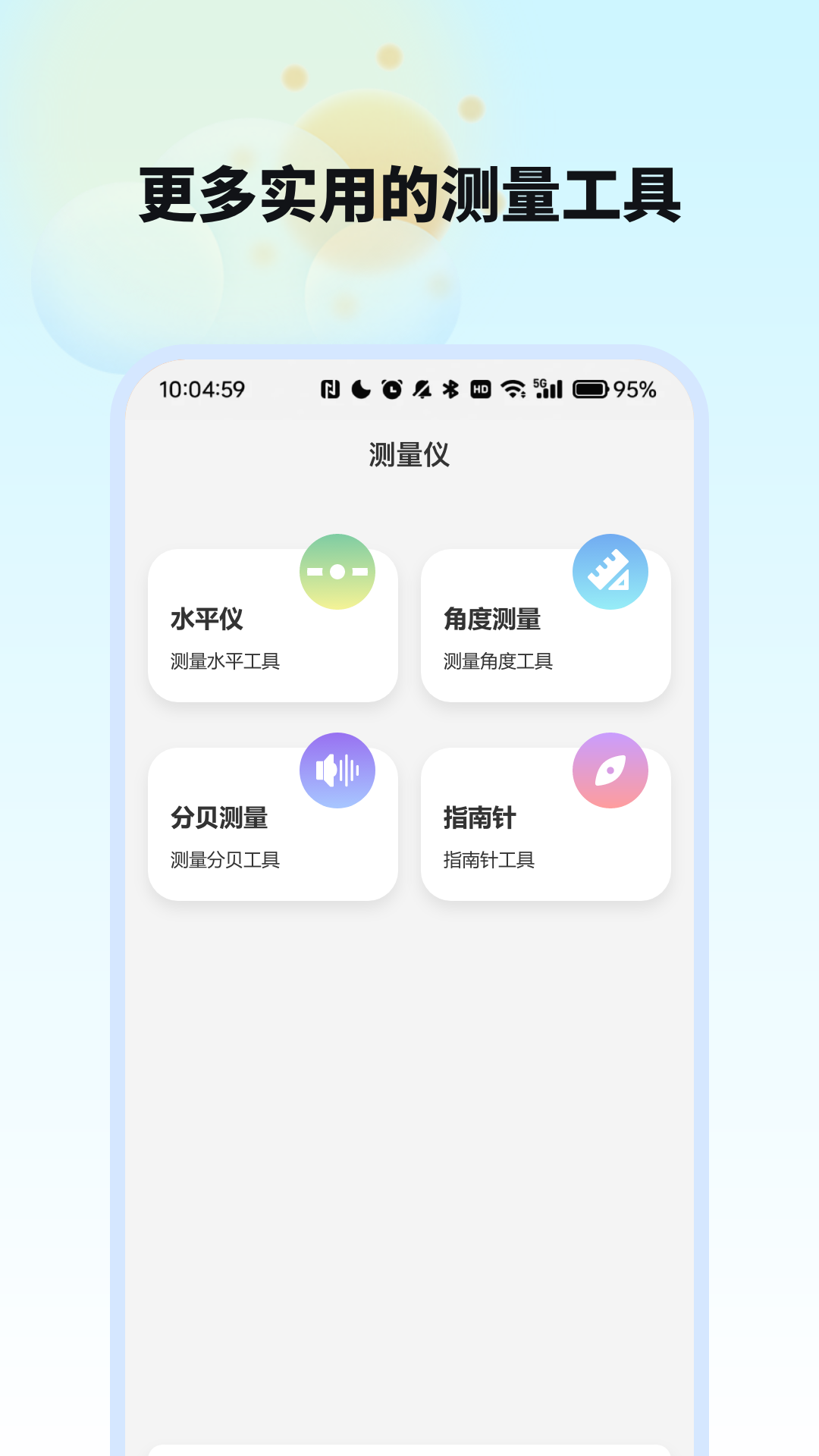819x1456 pixels.
Task: Open the 水平仪 card
Action: pos(273,623)
